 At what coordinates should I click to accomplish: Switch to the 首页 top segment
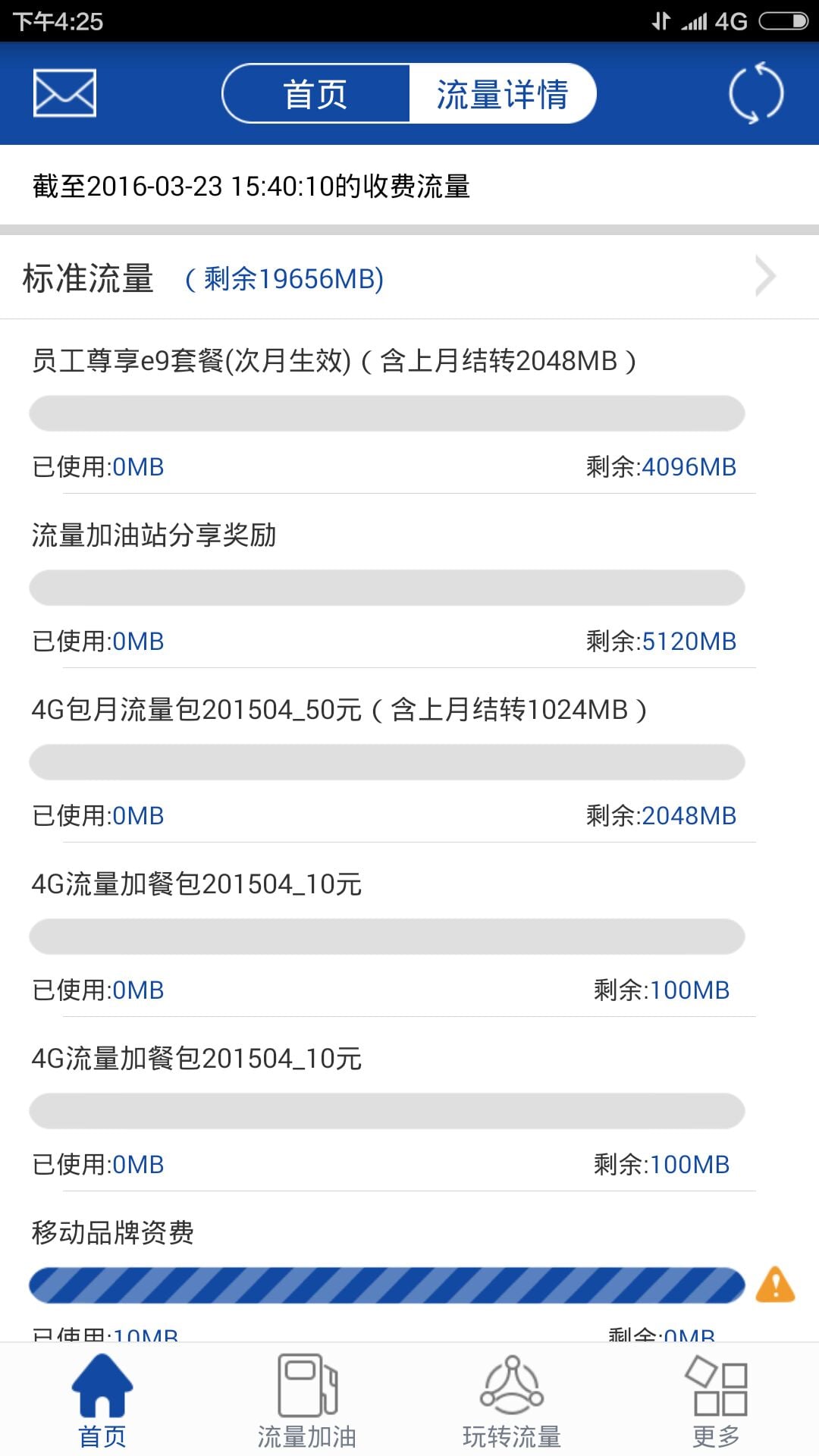tap(315, 94)
